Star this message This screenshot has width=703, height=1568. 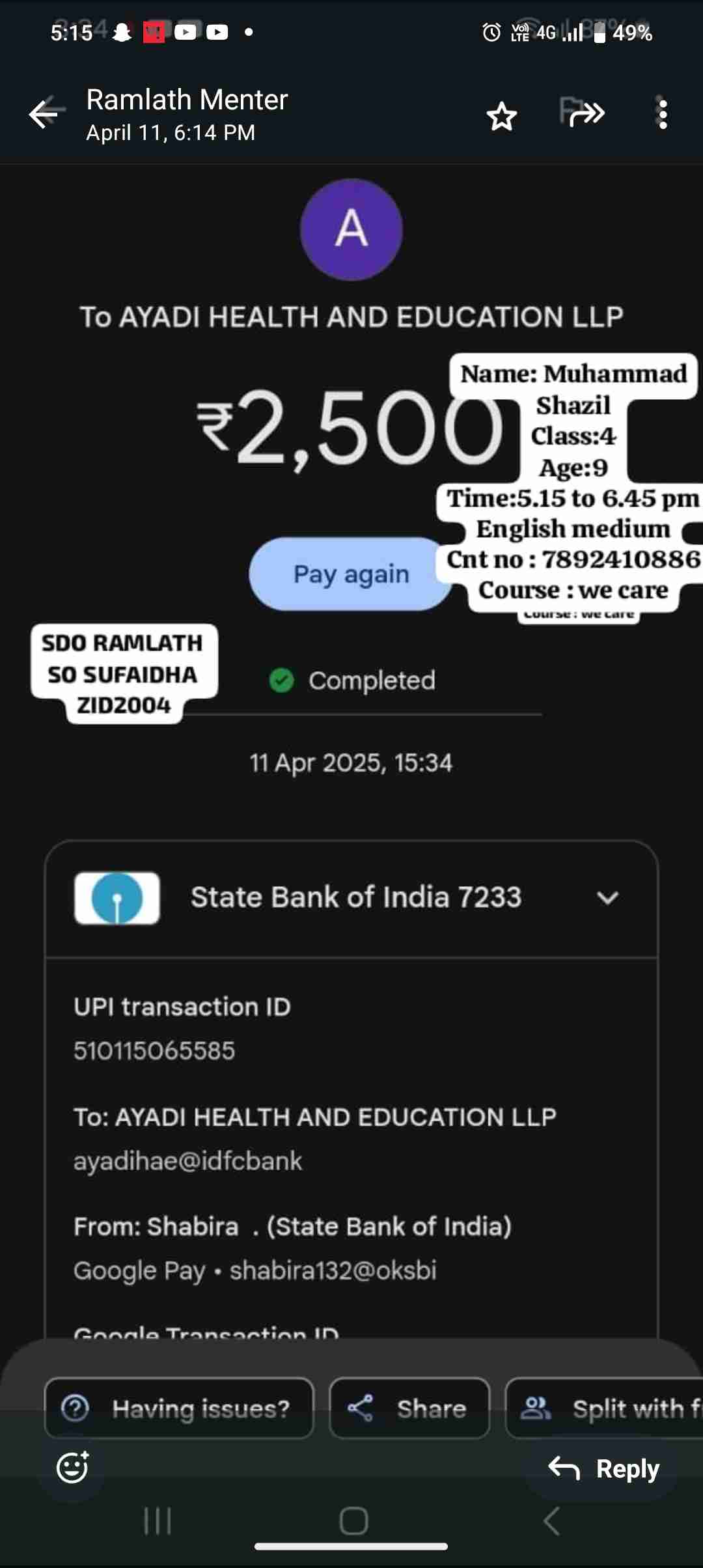(x=501, y=117)
